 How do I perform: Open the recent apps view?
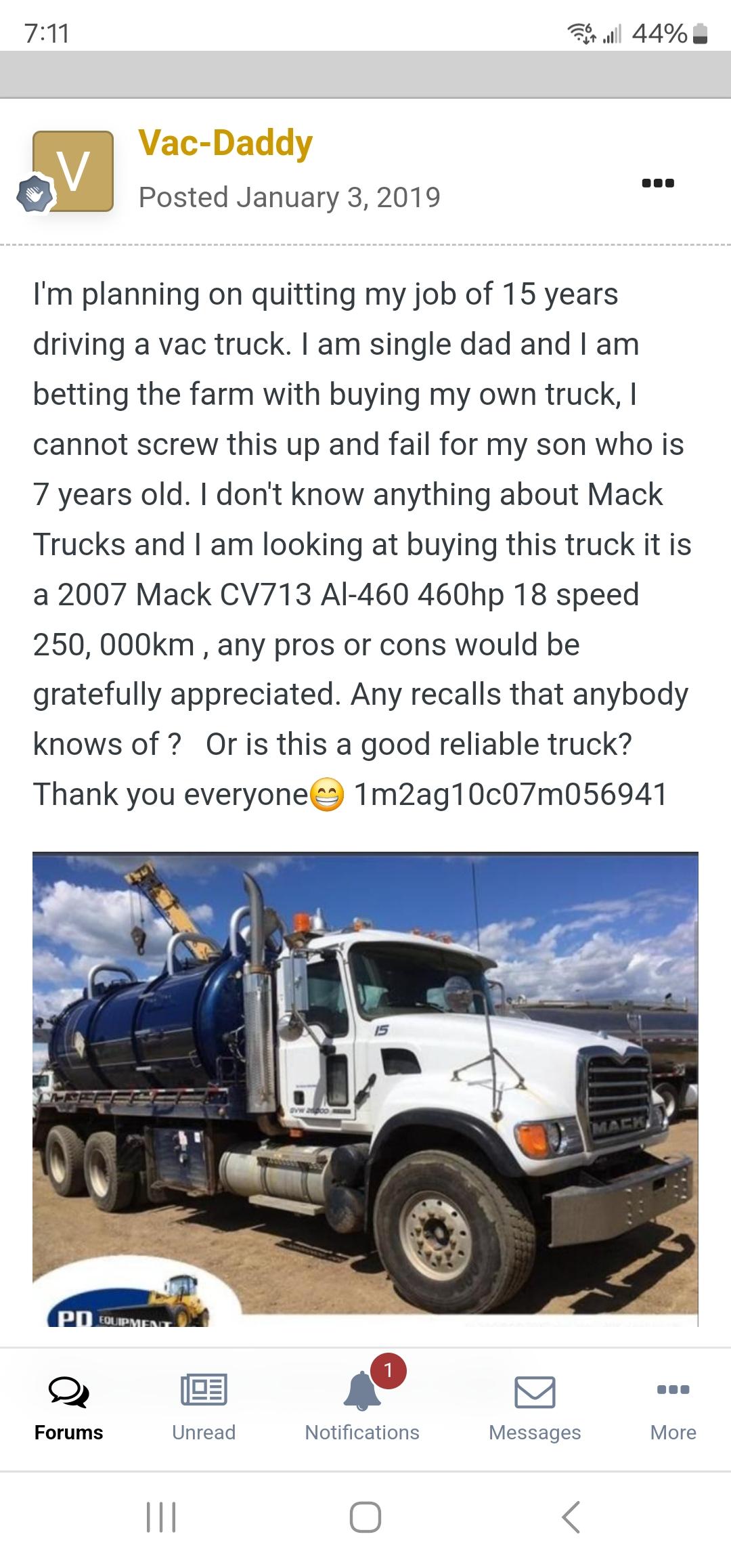point(161,1517)
